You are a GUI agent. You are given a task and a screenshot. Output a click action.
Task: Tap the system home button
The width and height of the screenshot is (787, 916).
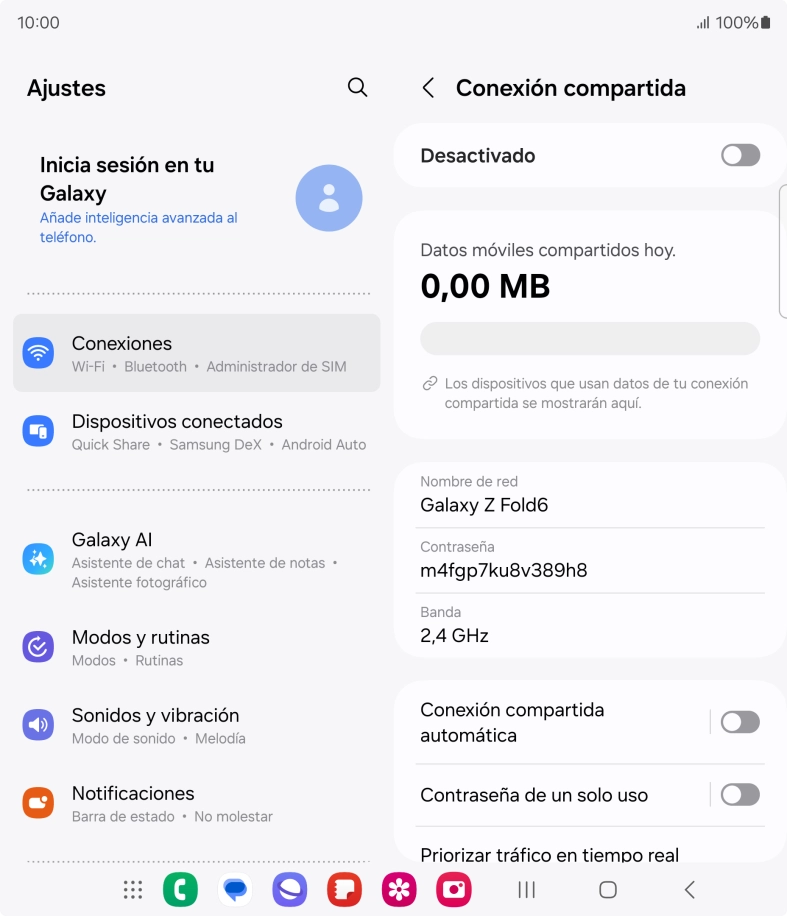click(607, 889)
